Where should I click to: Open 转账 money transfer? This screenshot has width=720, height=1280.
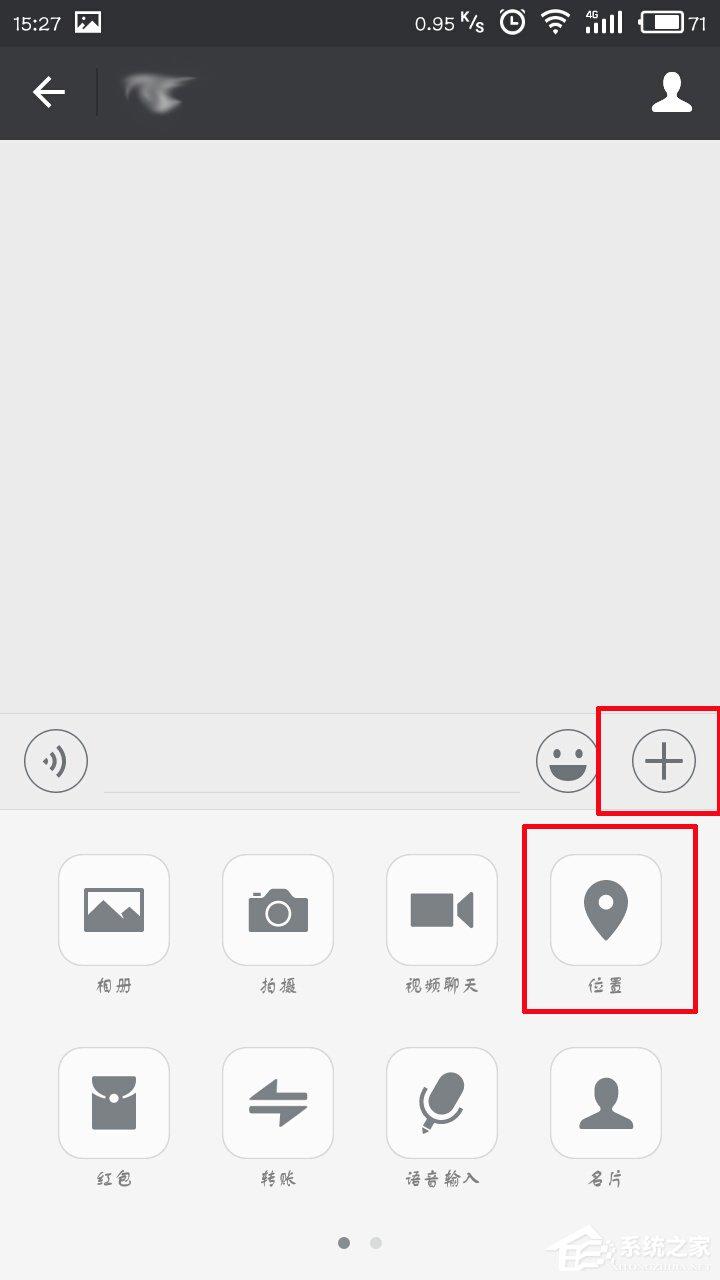[278, 1103]
